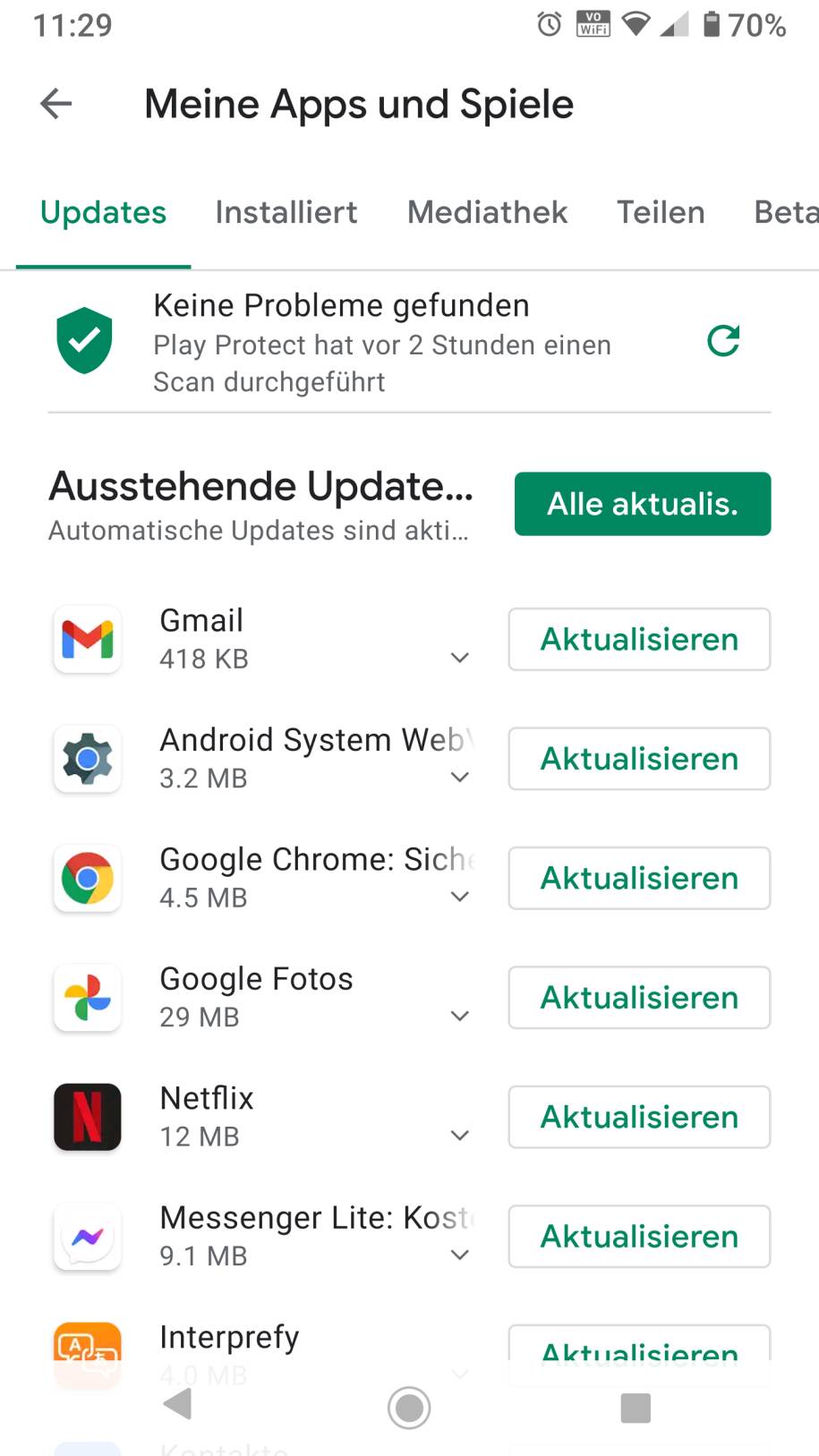The width and height of the screenshot is (819, 1456).
Task: Open the Gmail app icon
Action: click(87, 639)
